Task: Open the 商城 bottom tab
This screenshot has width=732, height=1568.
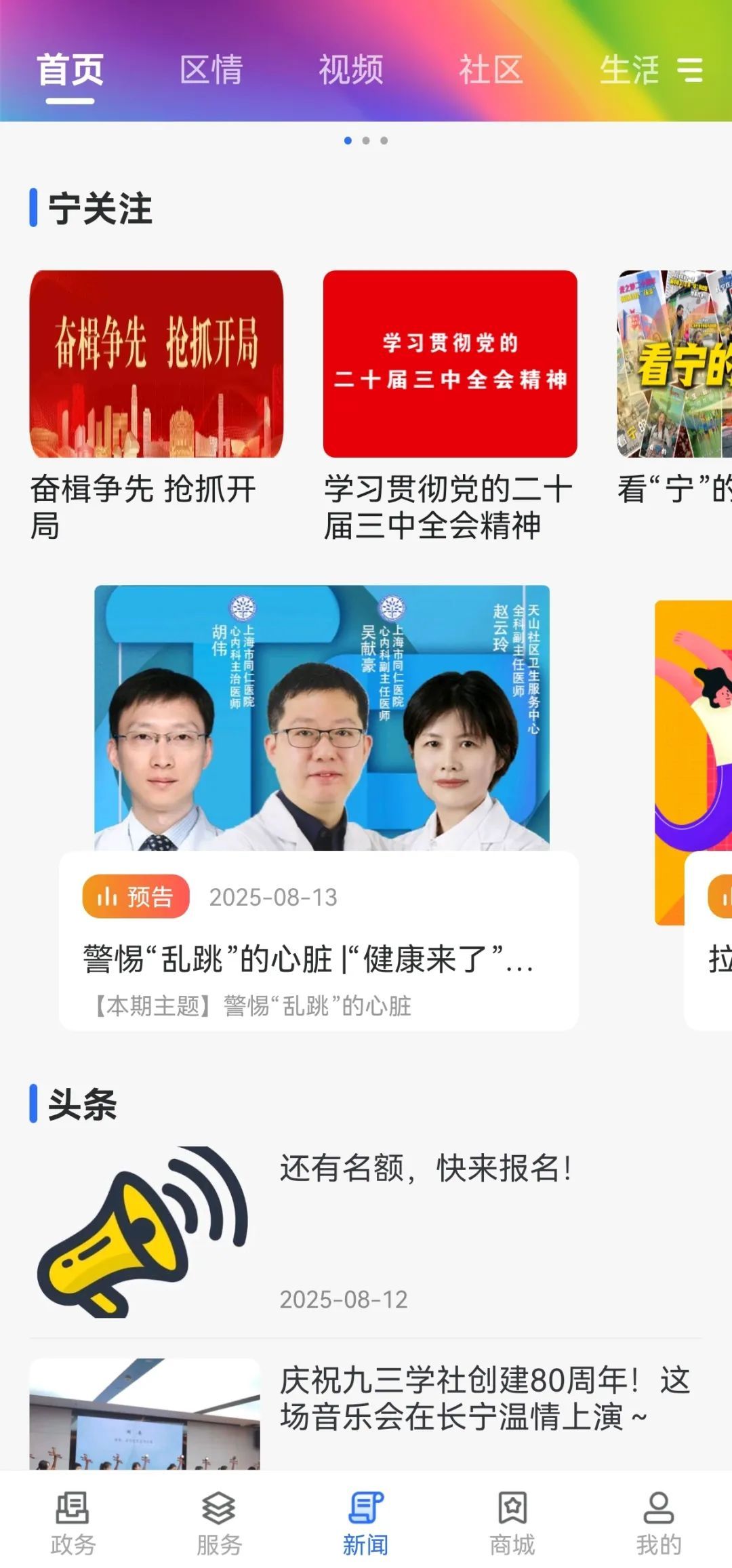Action: [x=512, y=1523]
